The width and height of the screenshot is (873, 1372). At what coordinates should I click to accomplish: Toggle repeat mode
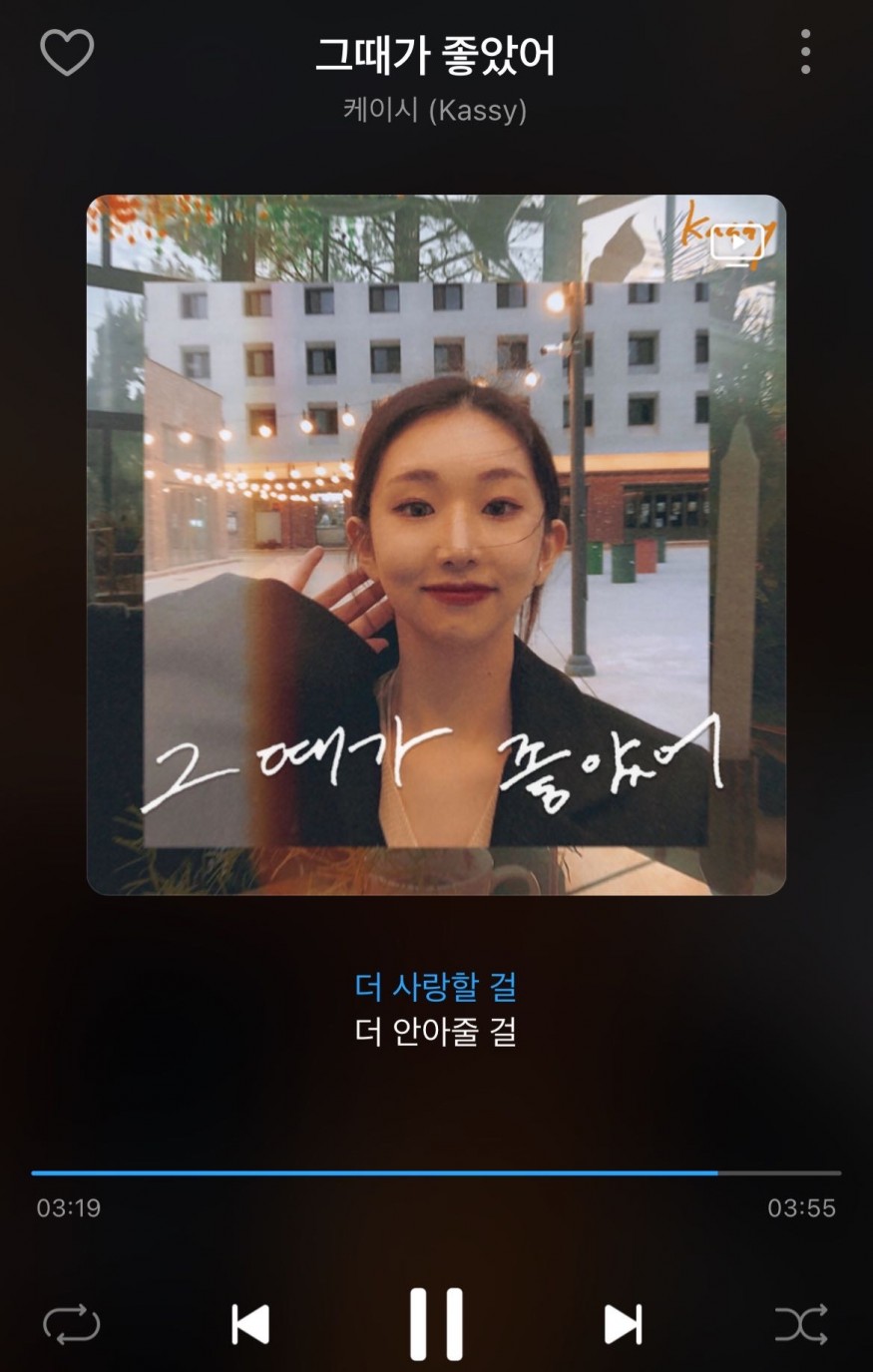[x=72, y=1325]
